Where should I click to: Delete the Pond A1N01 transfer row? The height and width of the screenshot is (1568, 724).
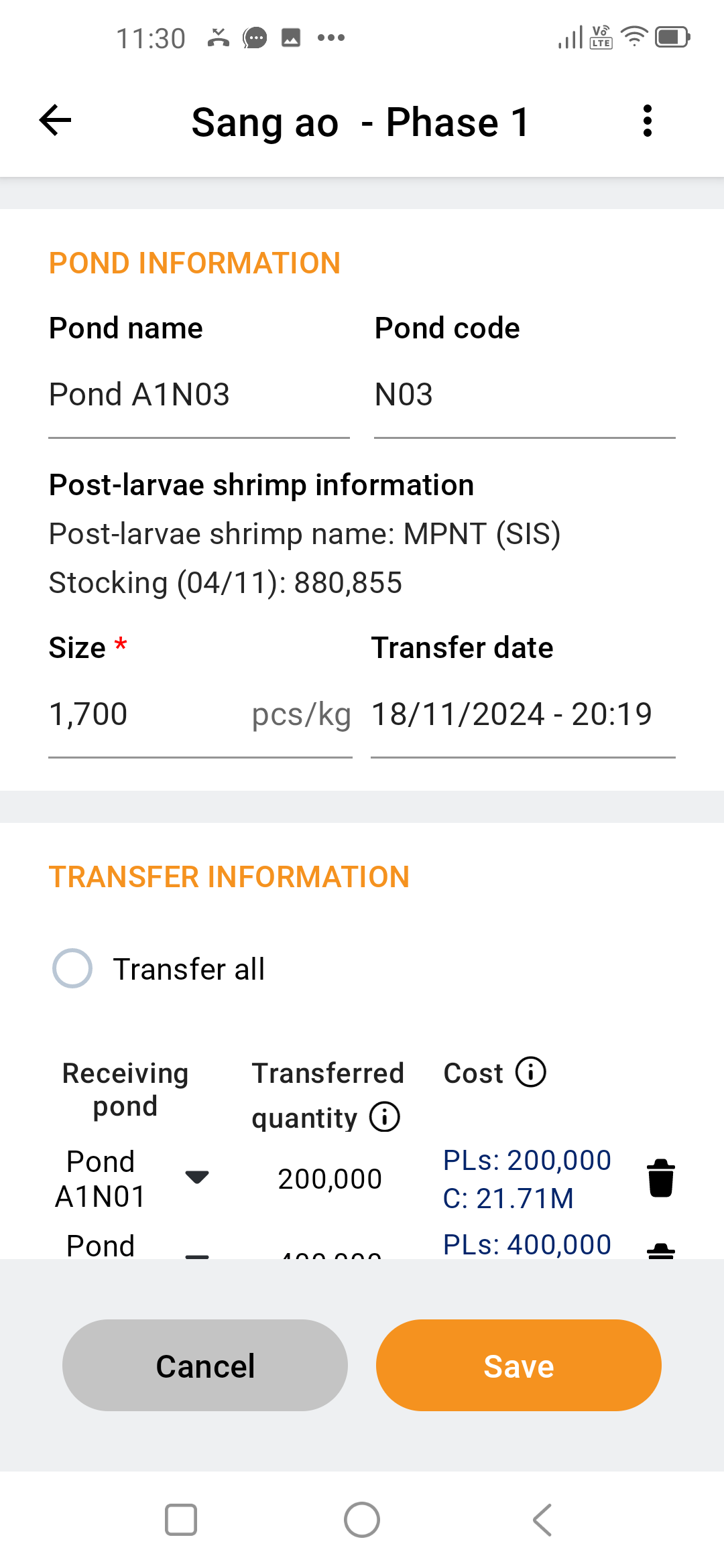tap(661, 1178)
